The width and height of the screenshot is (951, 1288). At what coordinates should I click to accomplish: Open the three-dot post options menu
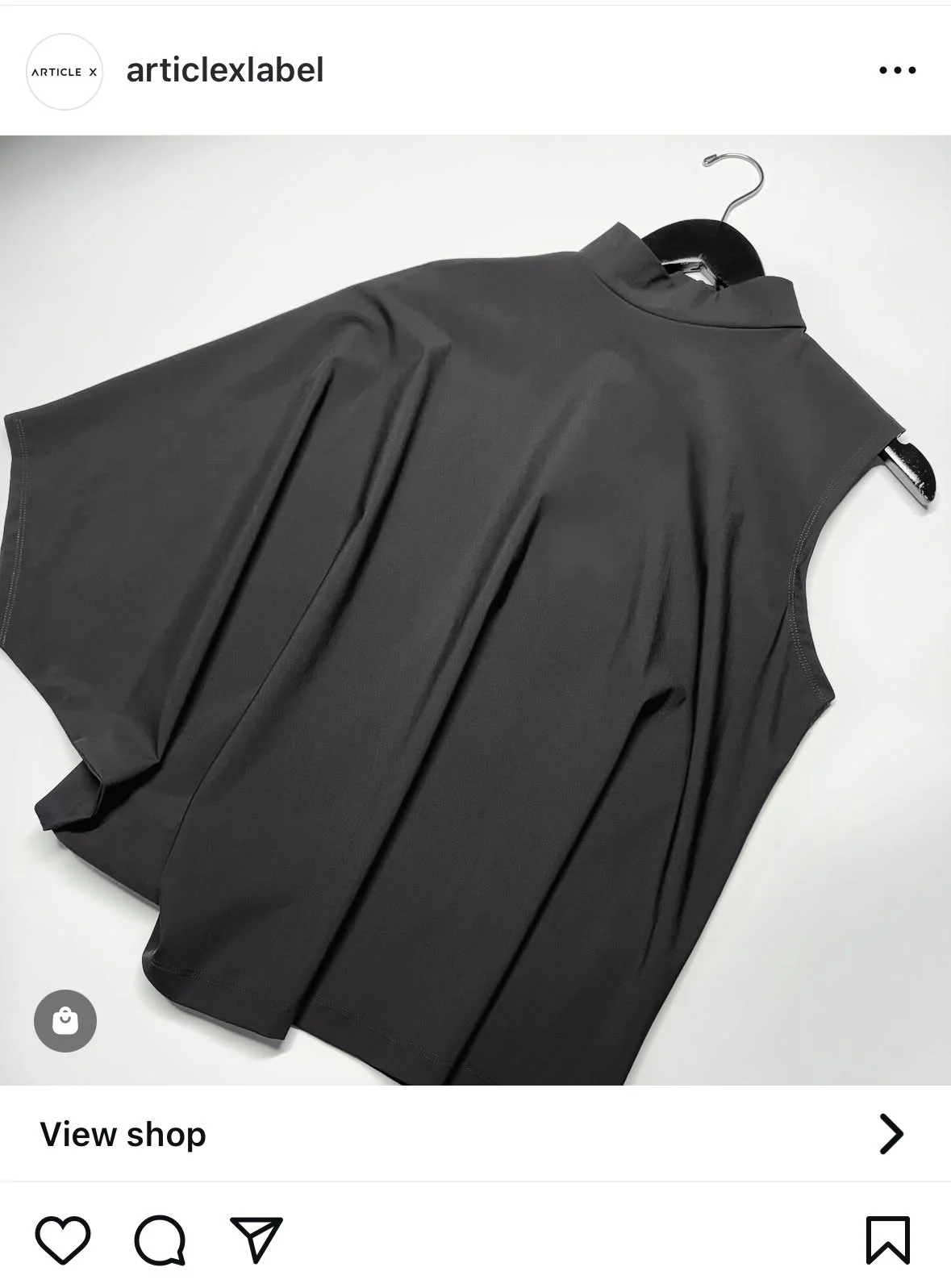tap(897, 71)
